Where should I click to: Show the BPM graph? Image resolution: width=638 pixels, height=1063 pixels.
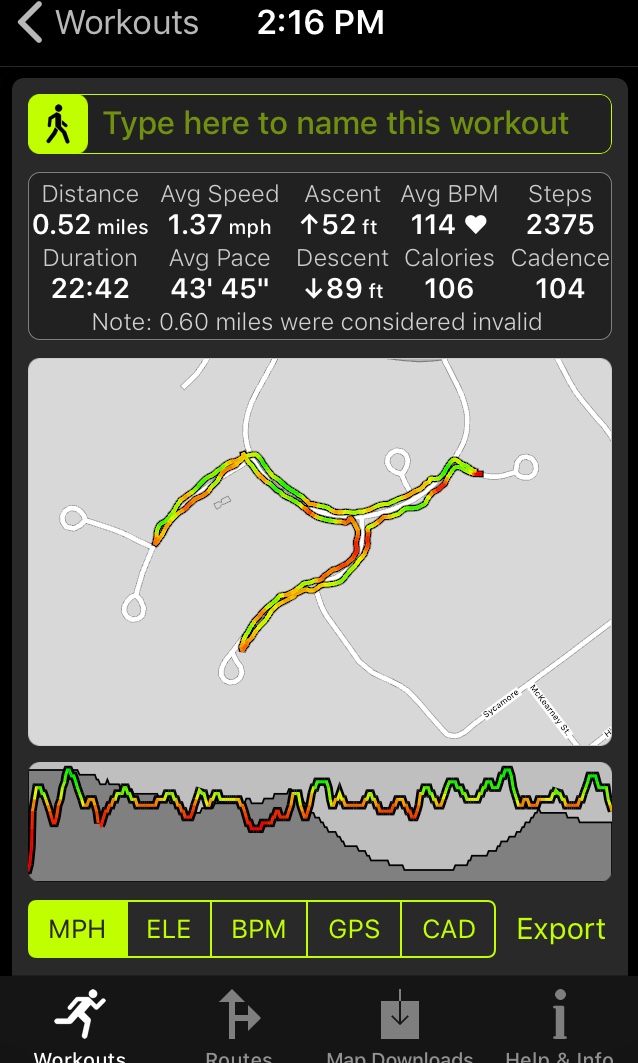[x=259, y=929]
